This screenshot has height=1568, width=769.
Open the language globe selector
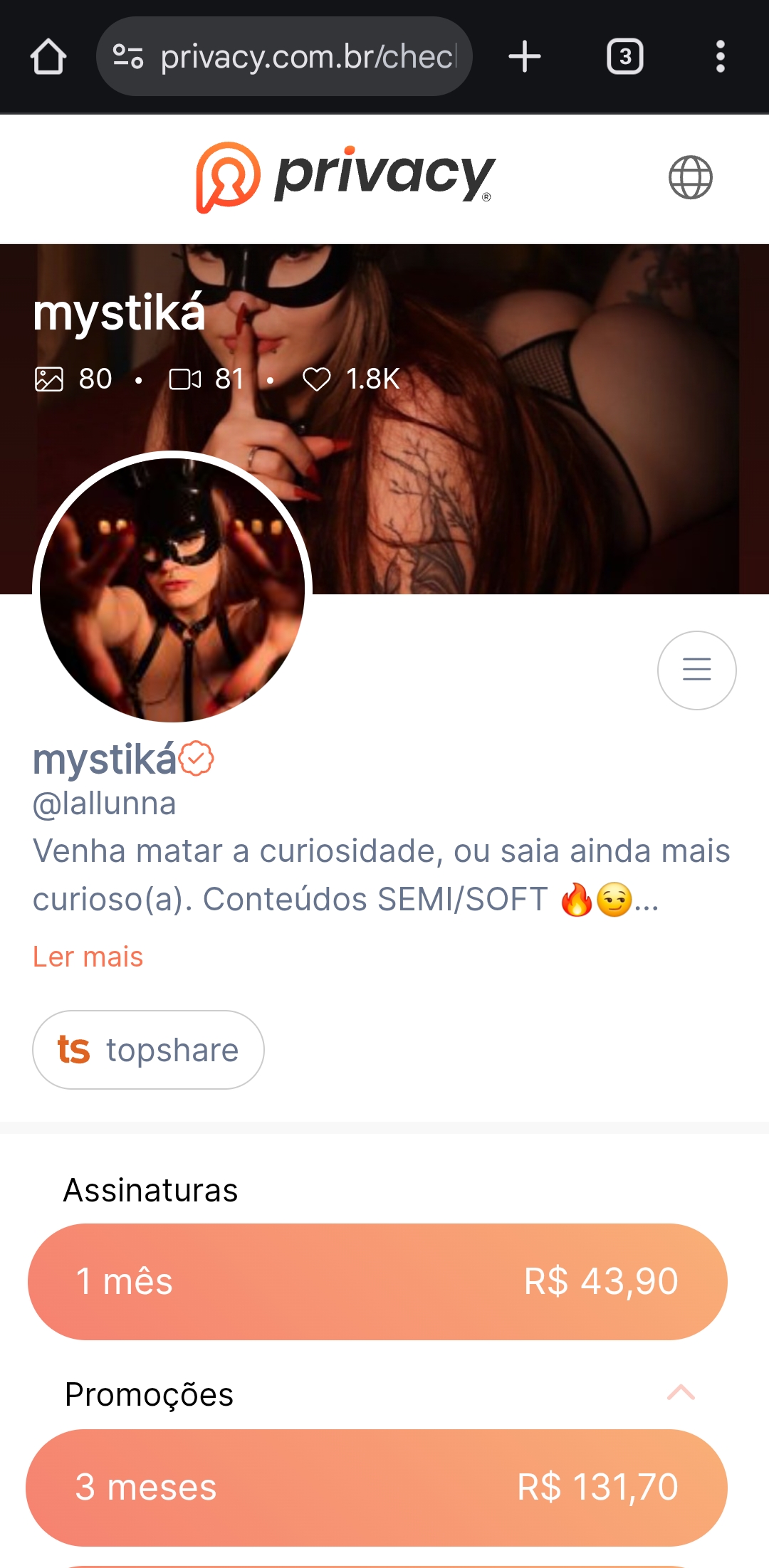690,177
